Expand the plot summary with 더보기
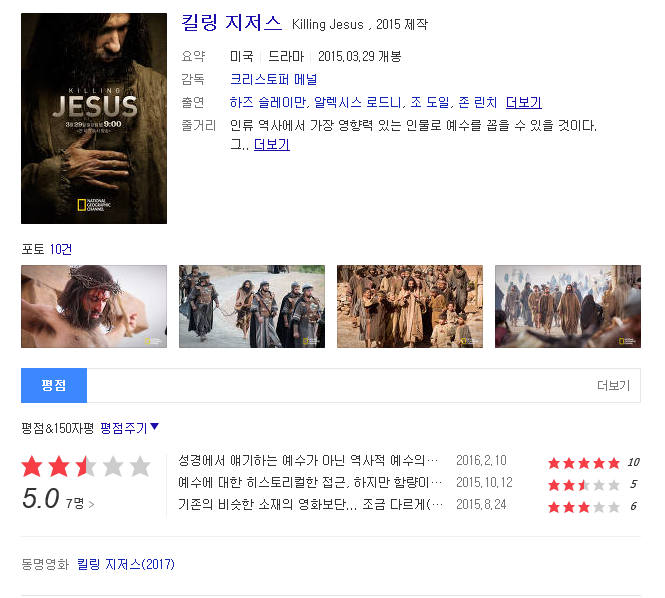 point(272,145)
